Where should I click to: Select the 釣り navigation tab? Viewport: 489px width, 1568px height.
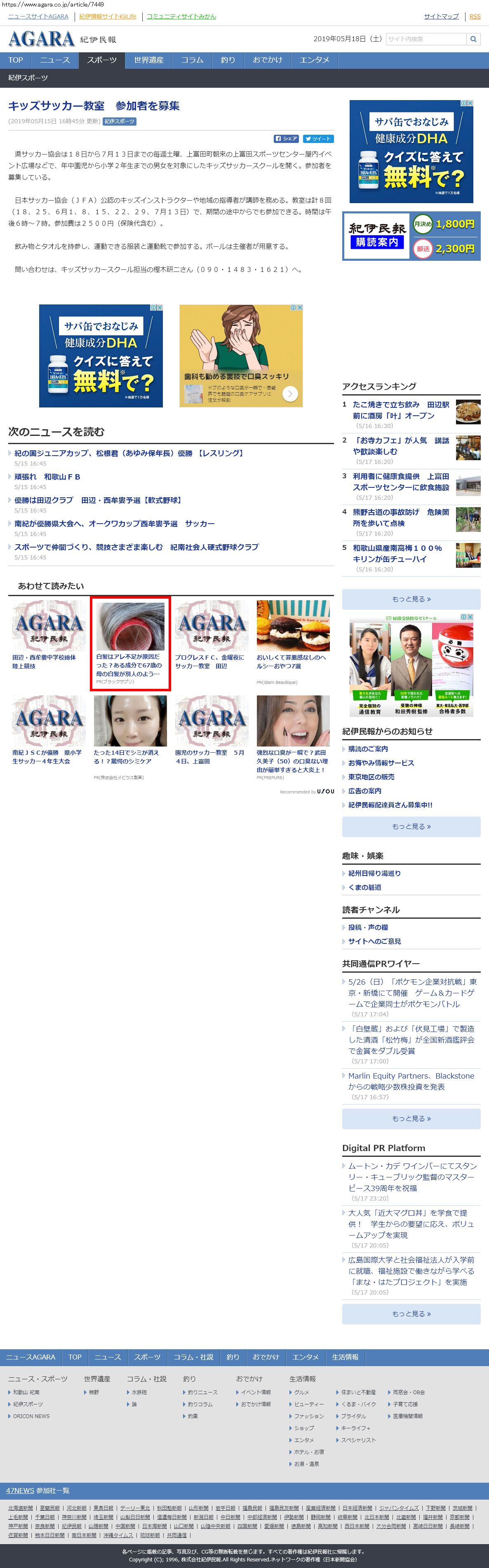tap(228, 60)
